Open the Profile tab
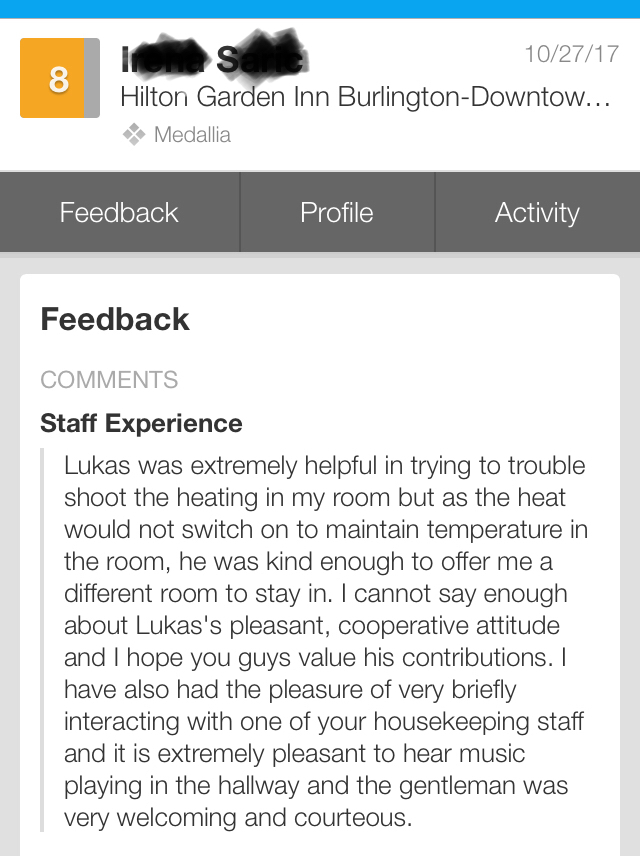Viewport: 640px width, 856px height. point(337,212)
